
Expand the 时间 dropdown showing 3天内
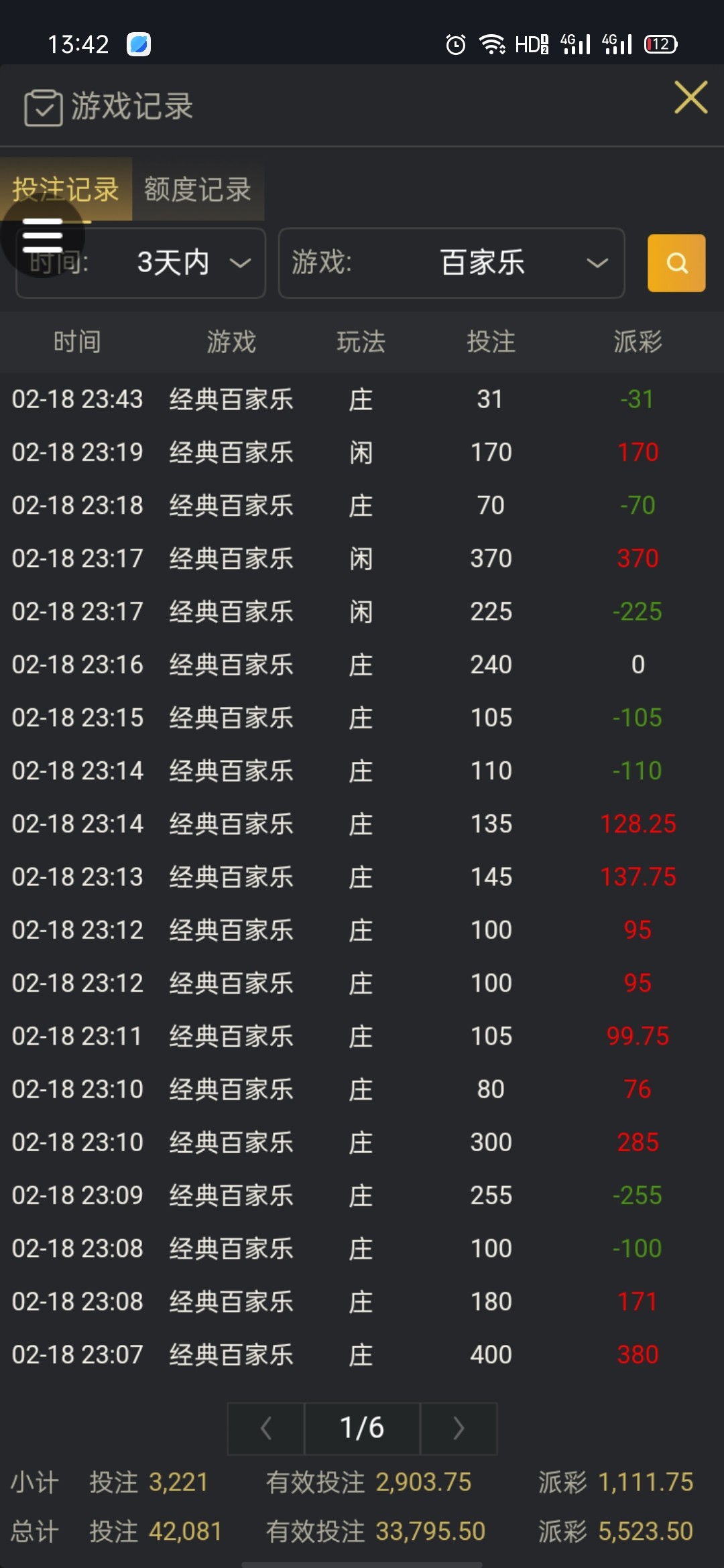click(141, 263)
